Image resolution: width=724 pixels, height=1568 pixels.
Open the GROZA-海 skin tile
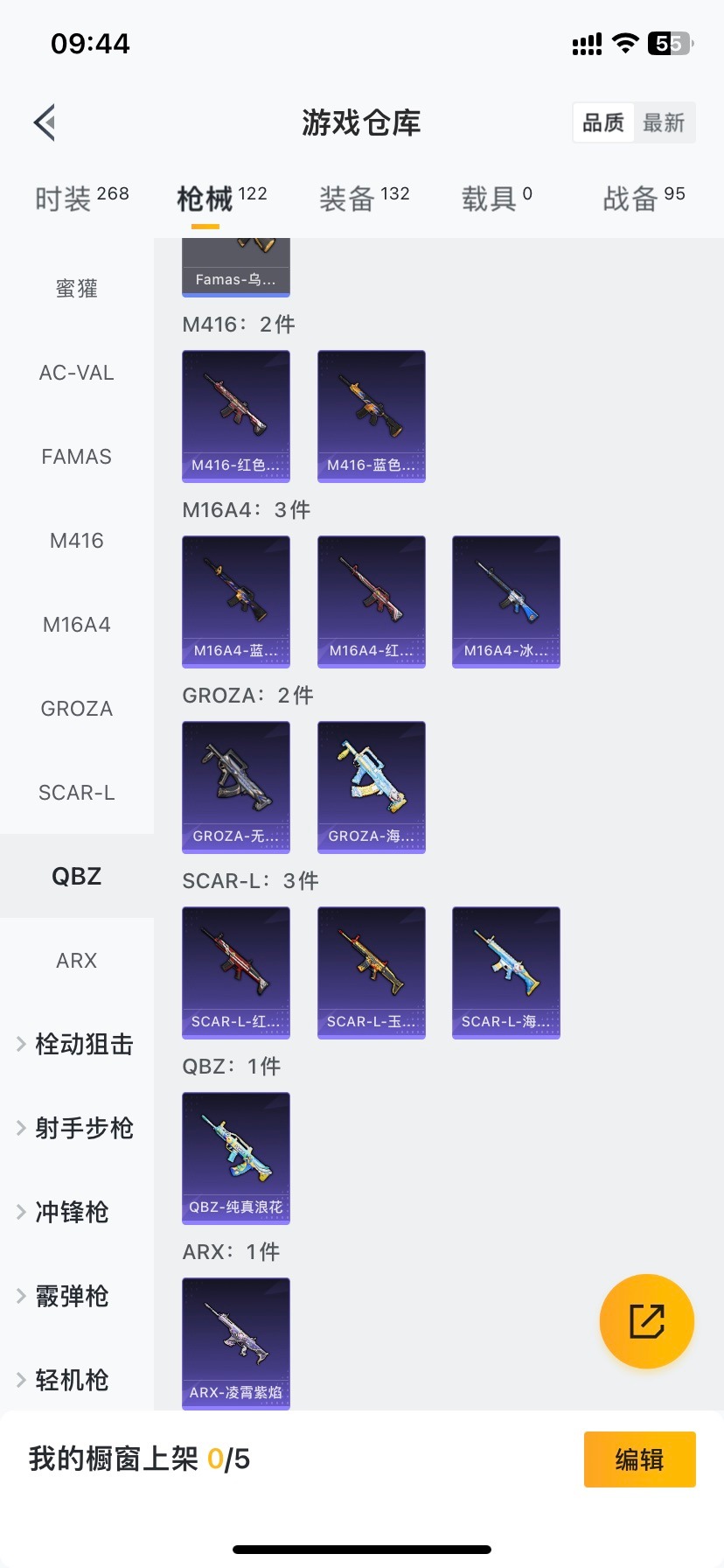click(x=372, y=787)
